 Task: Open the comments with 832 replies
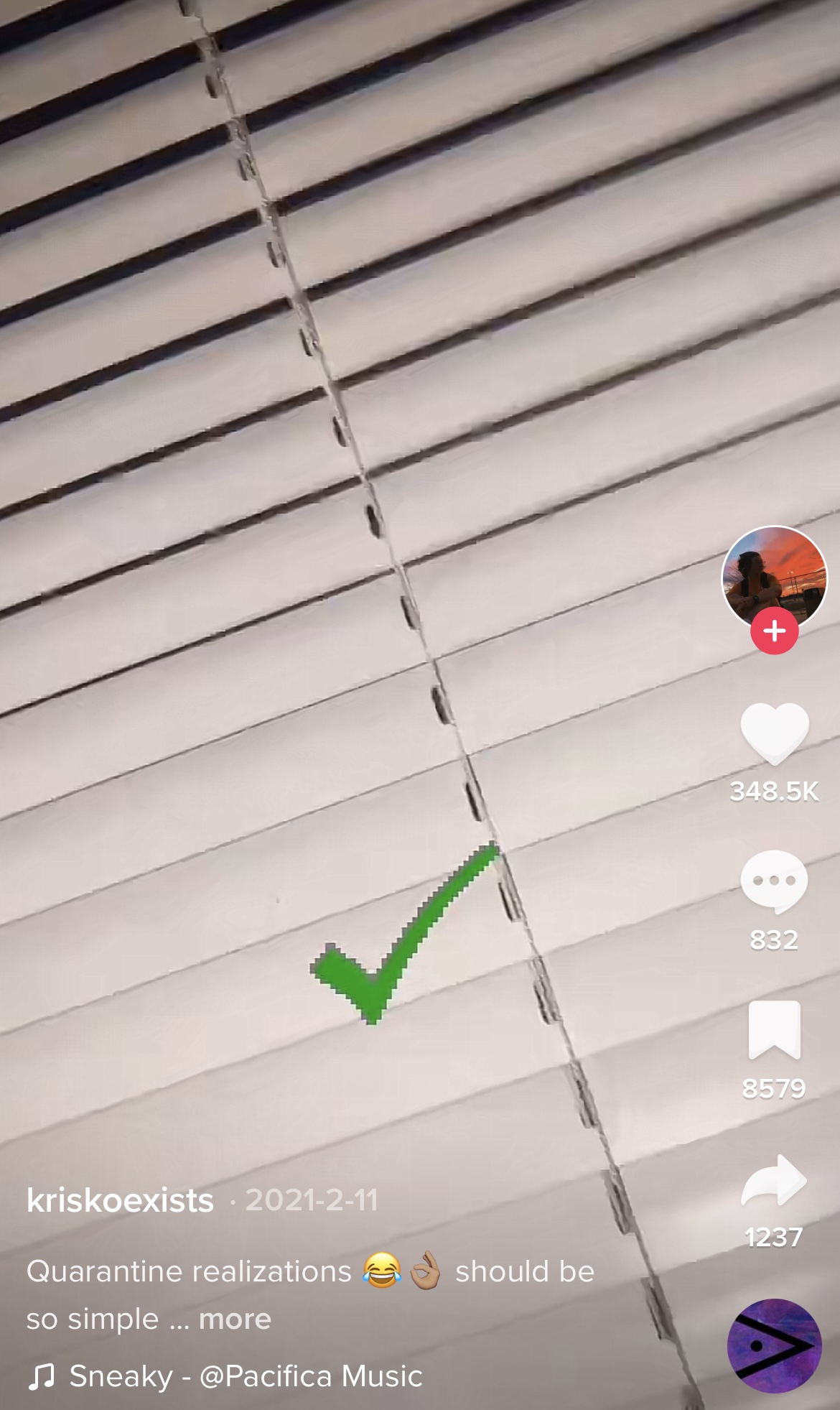(774, 881)
